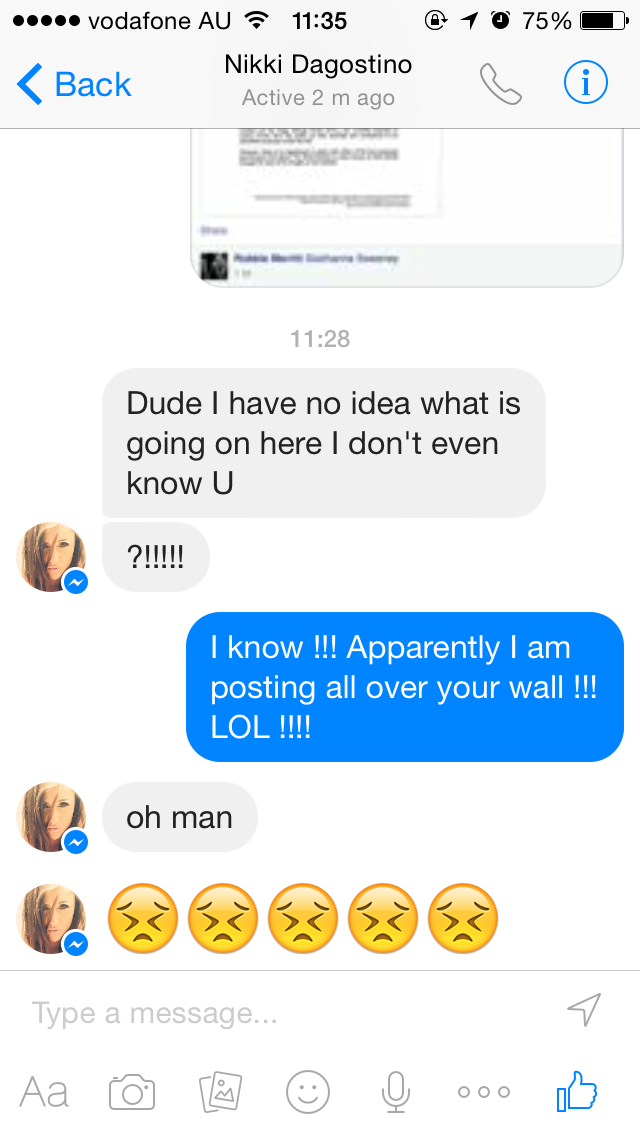
Task: Open the photo gallery picker
Action: tap(220, 1091)
